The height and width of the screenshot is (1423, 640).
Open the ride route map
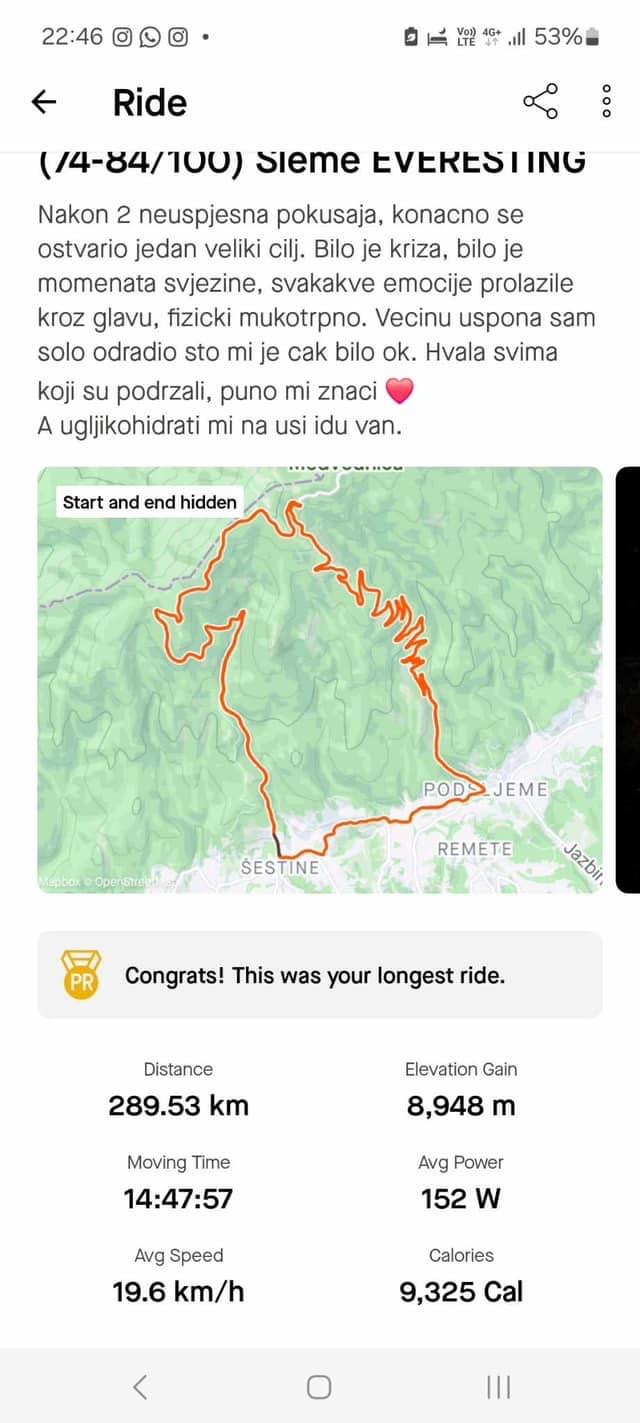[320, 679]
